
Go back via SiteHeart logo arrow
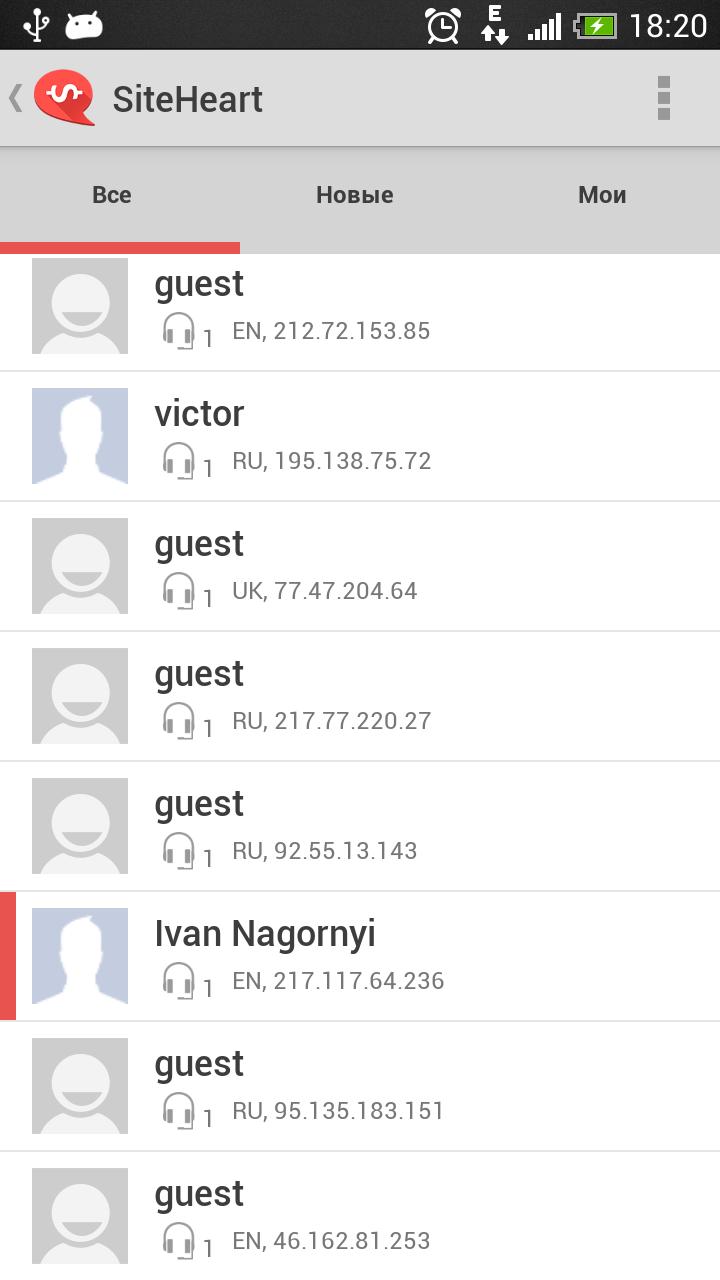[52, 98]
